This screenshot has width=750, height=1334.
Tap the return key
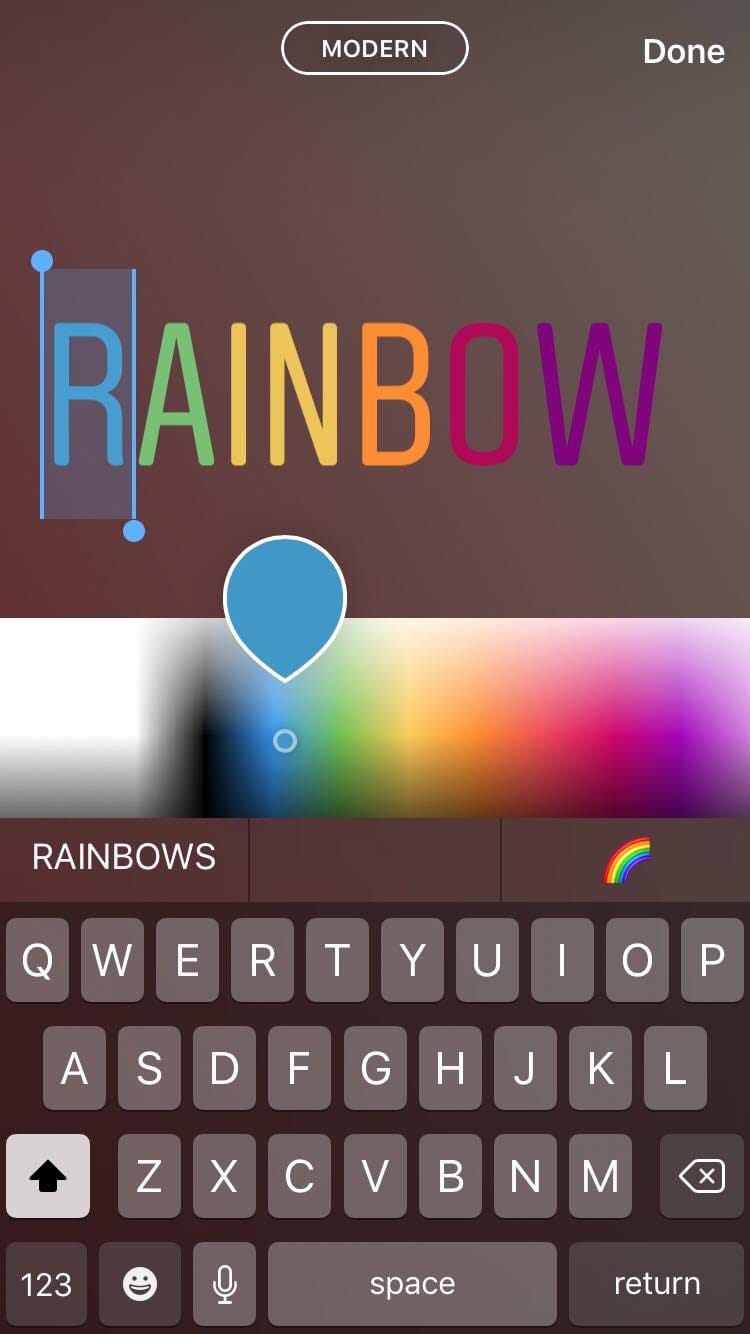click(x=656, y=1283)
